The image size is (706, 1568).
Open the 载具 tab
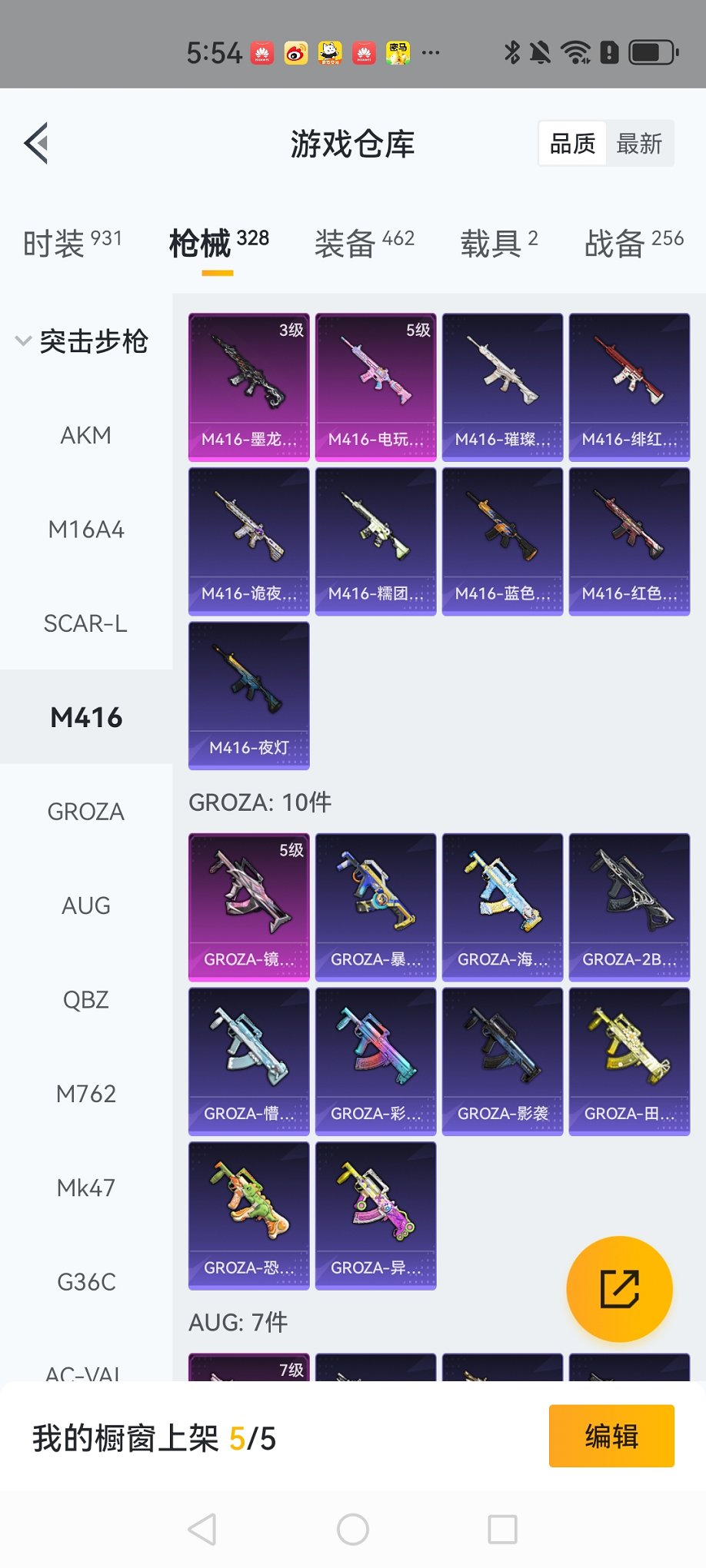[499, 243]
